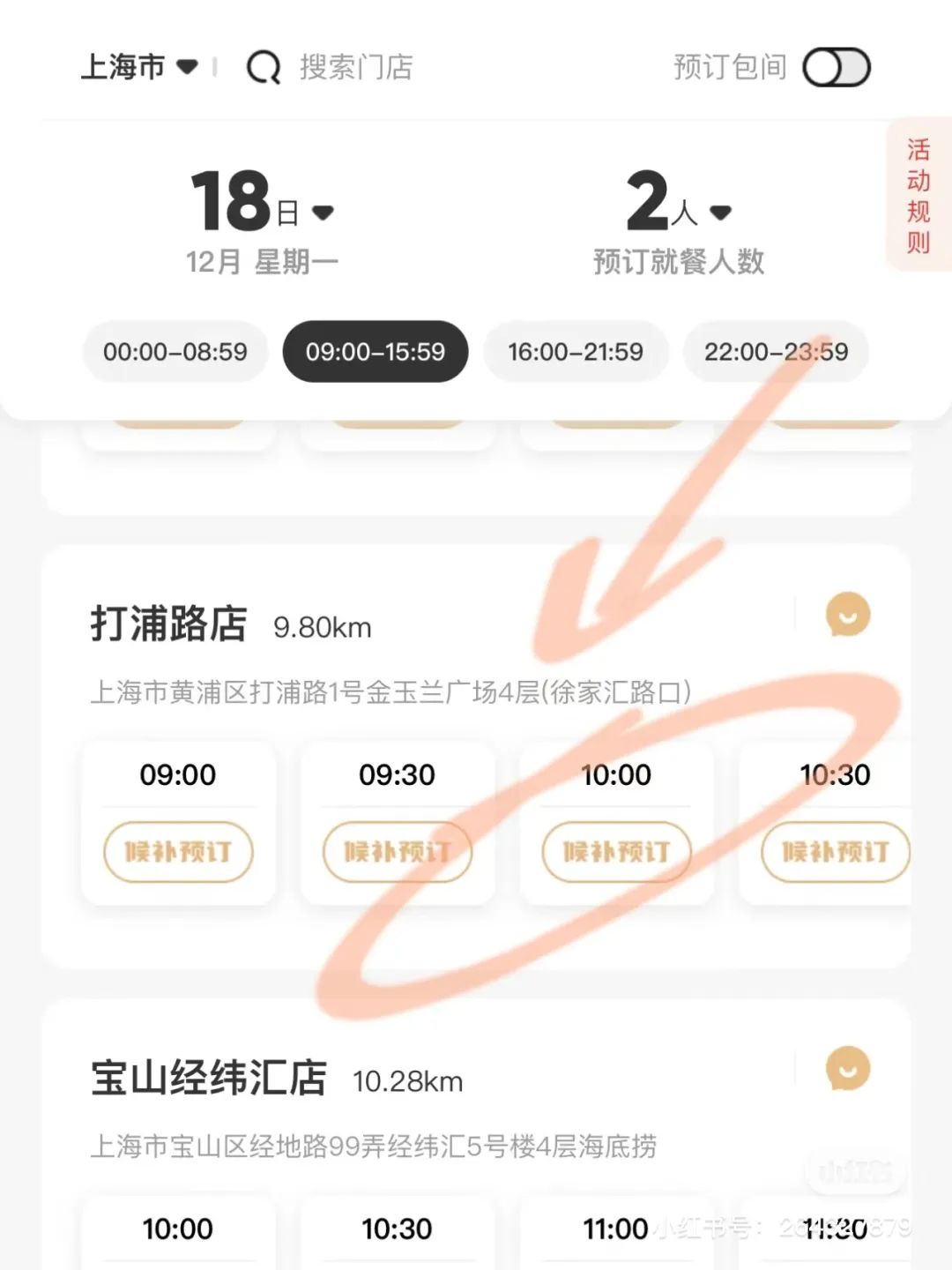
Task: Select the 09:00–15:59 time range
Action: [375, 352]
